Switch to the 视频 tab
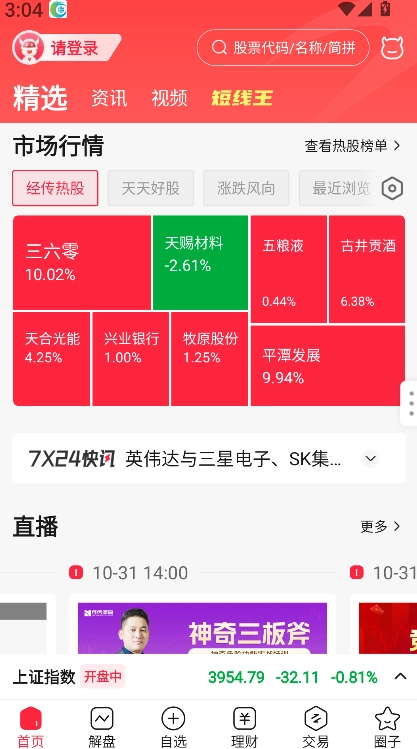The width and height of the screenshot is (417, 749). click(169, 98)
